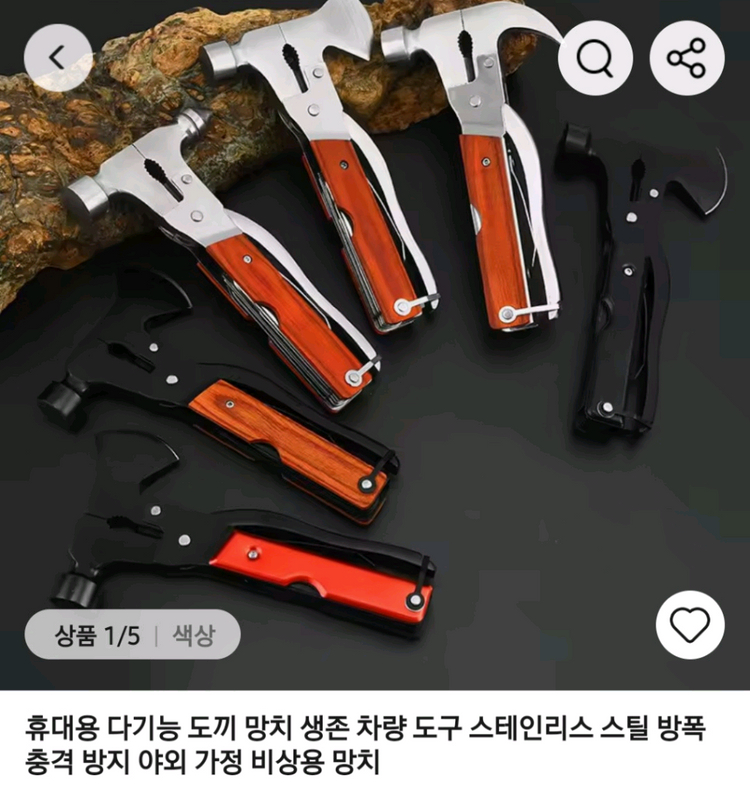Screen dimensions: 750x789
Task: Go back using the arrow icon
Action: [58, 58]
